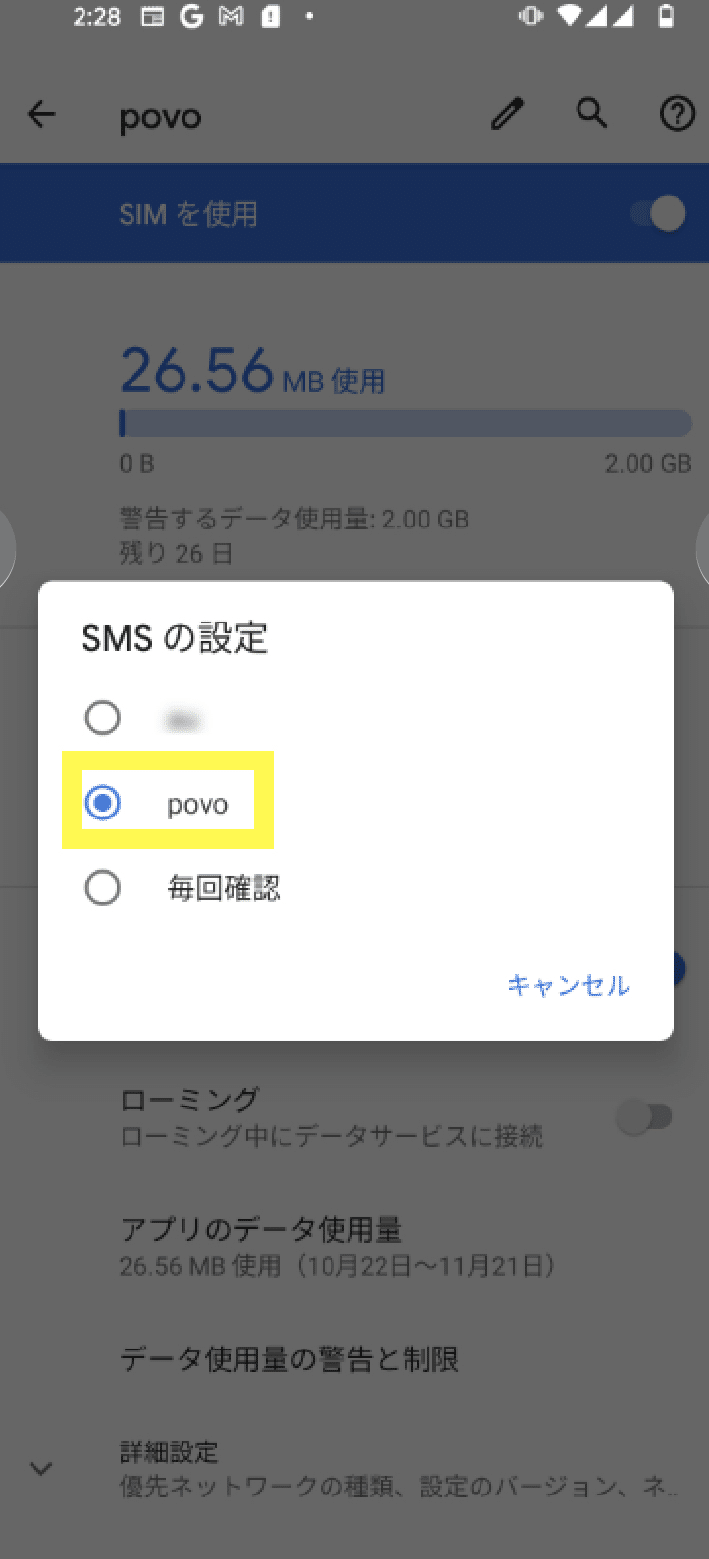Open データ使用量の警告と制限
The image size is (709, 1559).
tap(354, 1359)
